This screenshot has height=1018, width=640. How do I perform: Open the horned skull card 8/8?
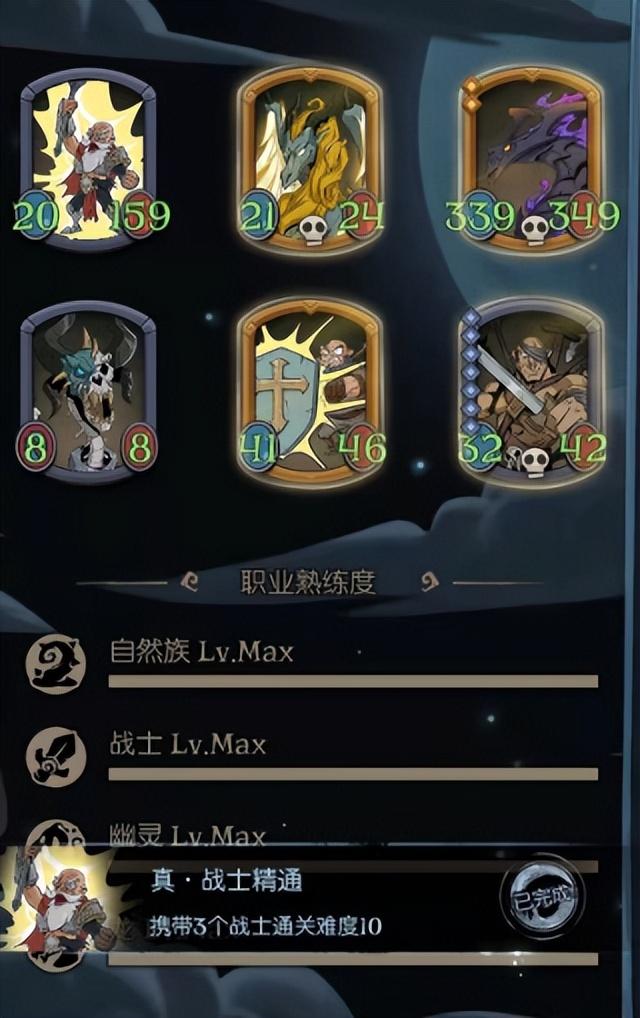tap(88, 392)
